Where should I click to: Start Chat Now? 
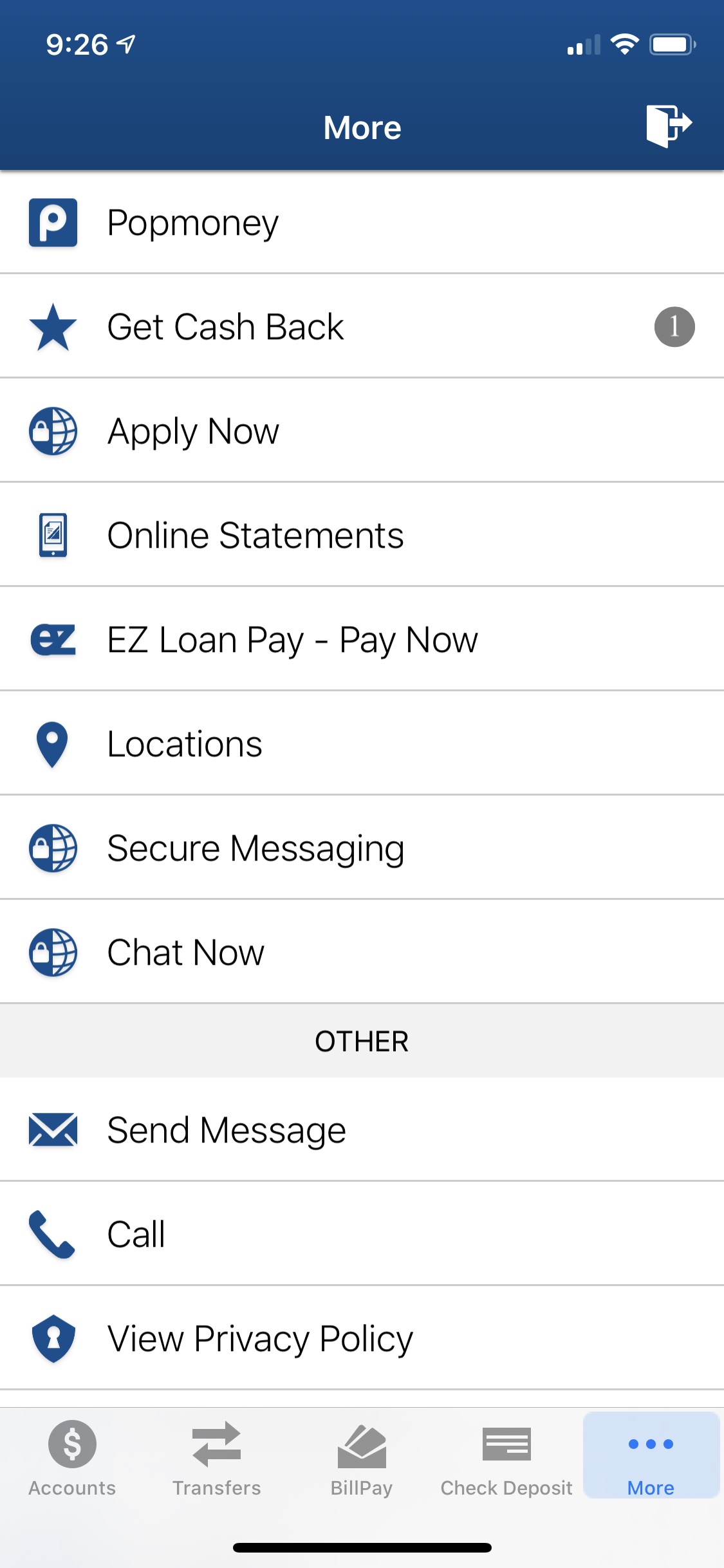(x=362, y=952)
